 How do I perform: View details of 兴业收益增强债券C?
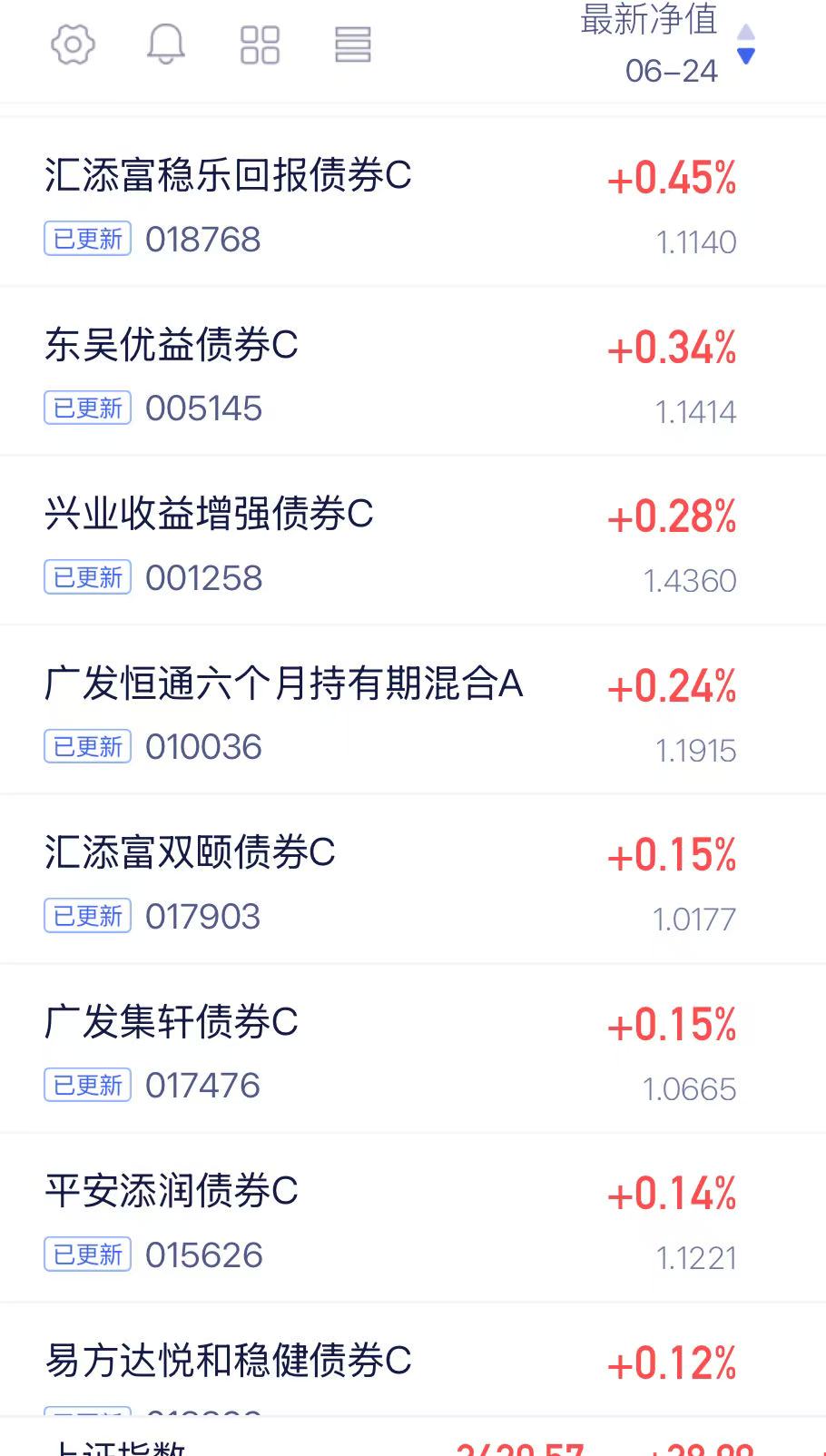[x=413, y=540]
